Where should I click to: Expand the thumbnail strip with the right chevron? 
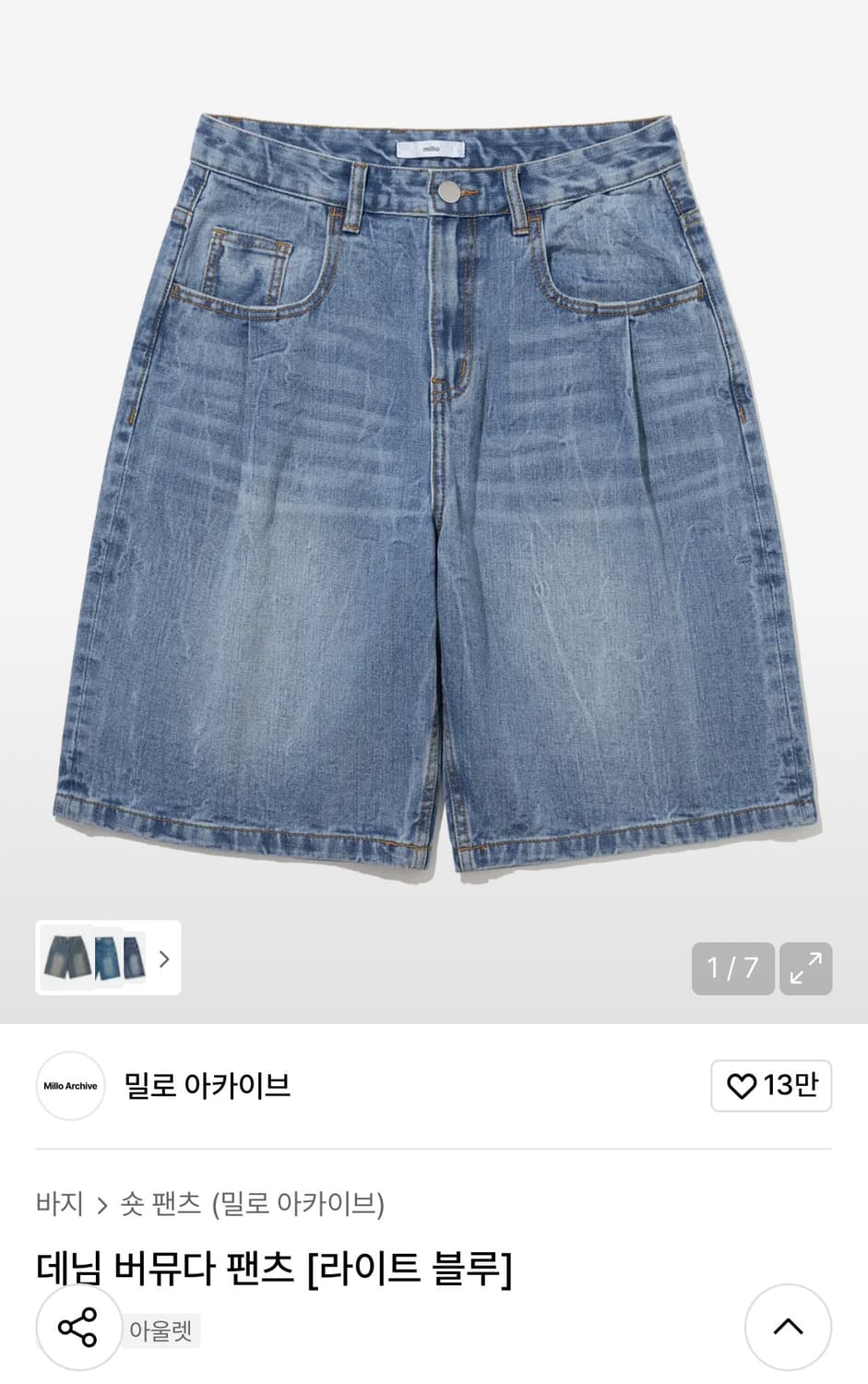[164, 960]
